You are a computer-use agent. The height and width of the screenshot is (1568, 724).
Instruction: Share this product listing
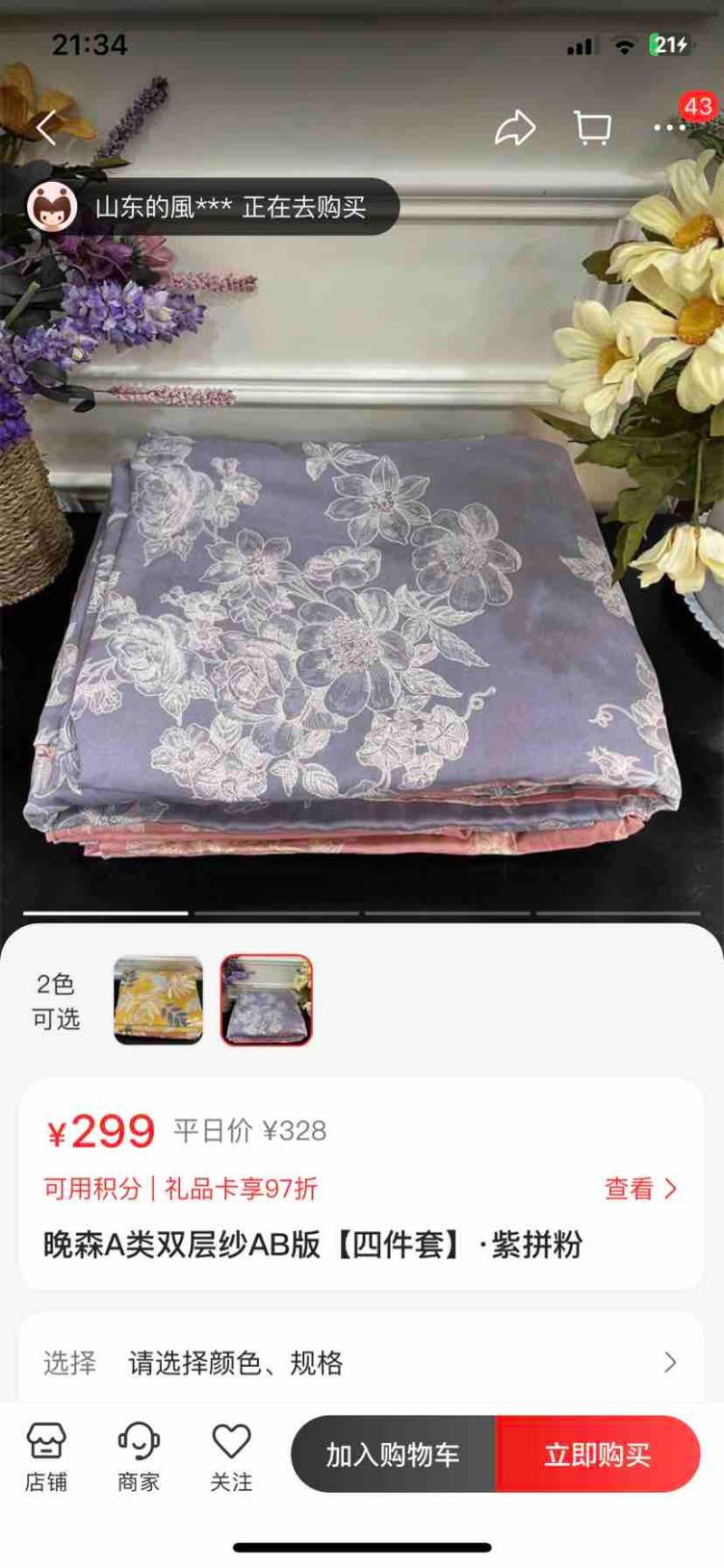(x=515, y=127)
